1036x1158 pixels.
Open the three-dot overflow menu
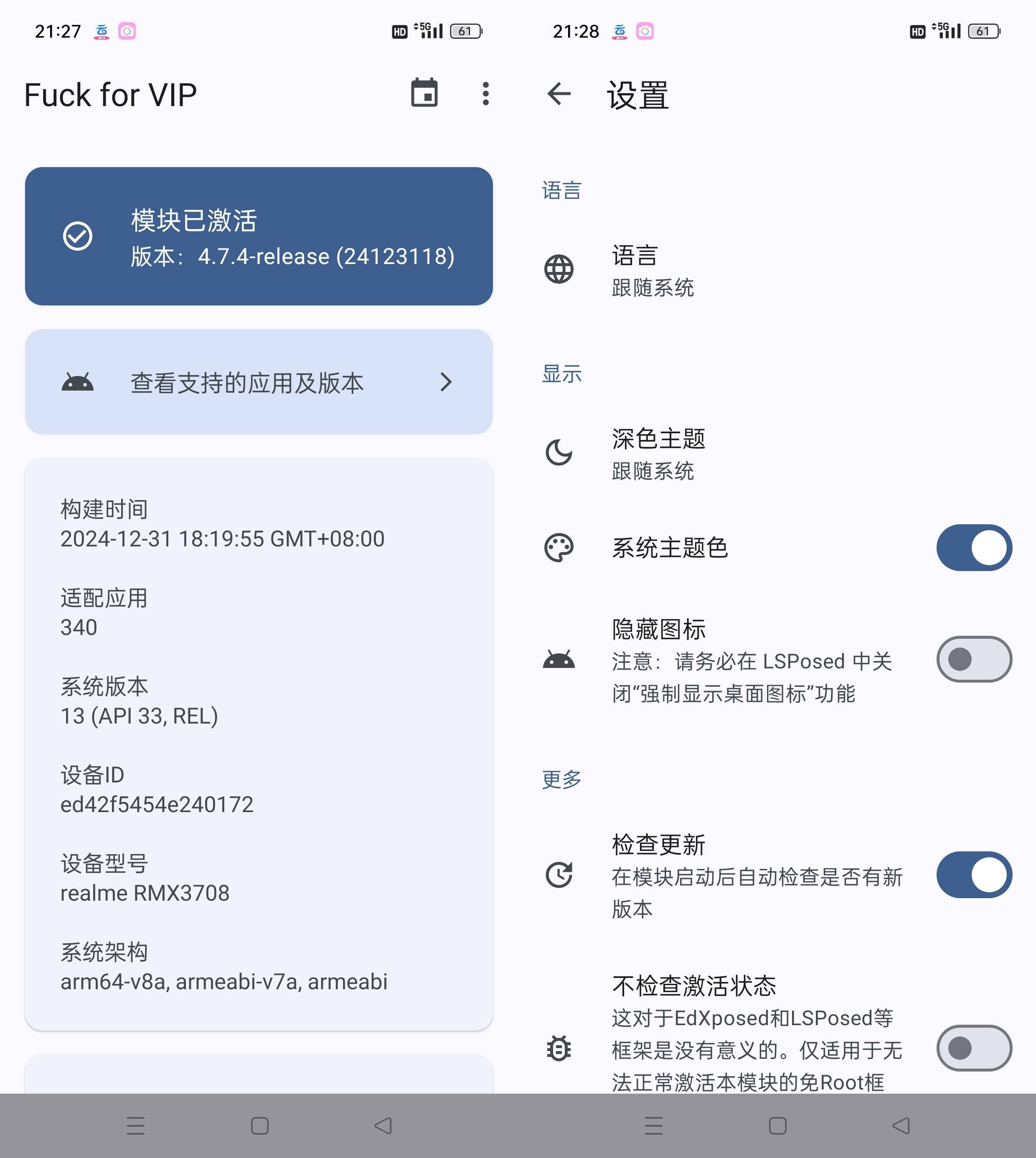tap(485, 94)
